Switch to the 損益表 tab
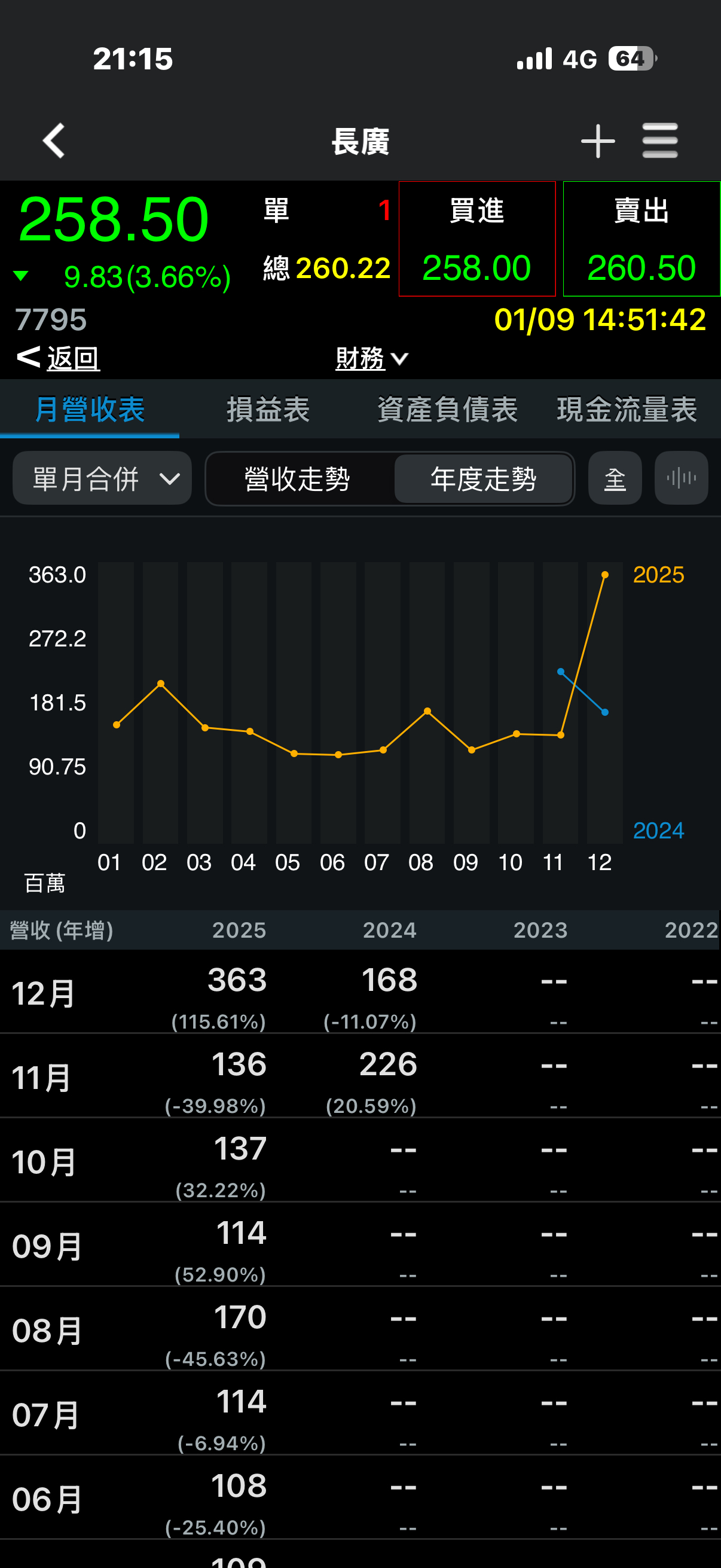The image size is (721, 1568). coord(268,409)
